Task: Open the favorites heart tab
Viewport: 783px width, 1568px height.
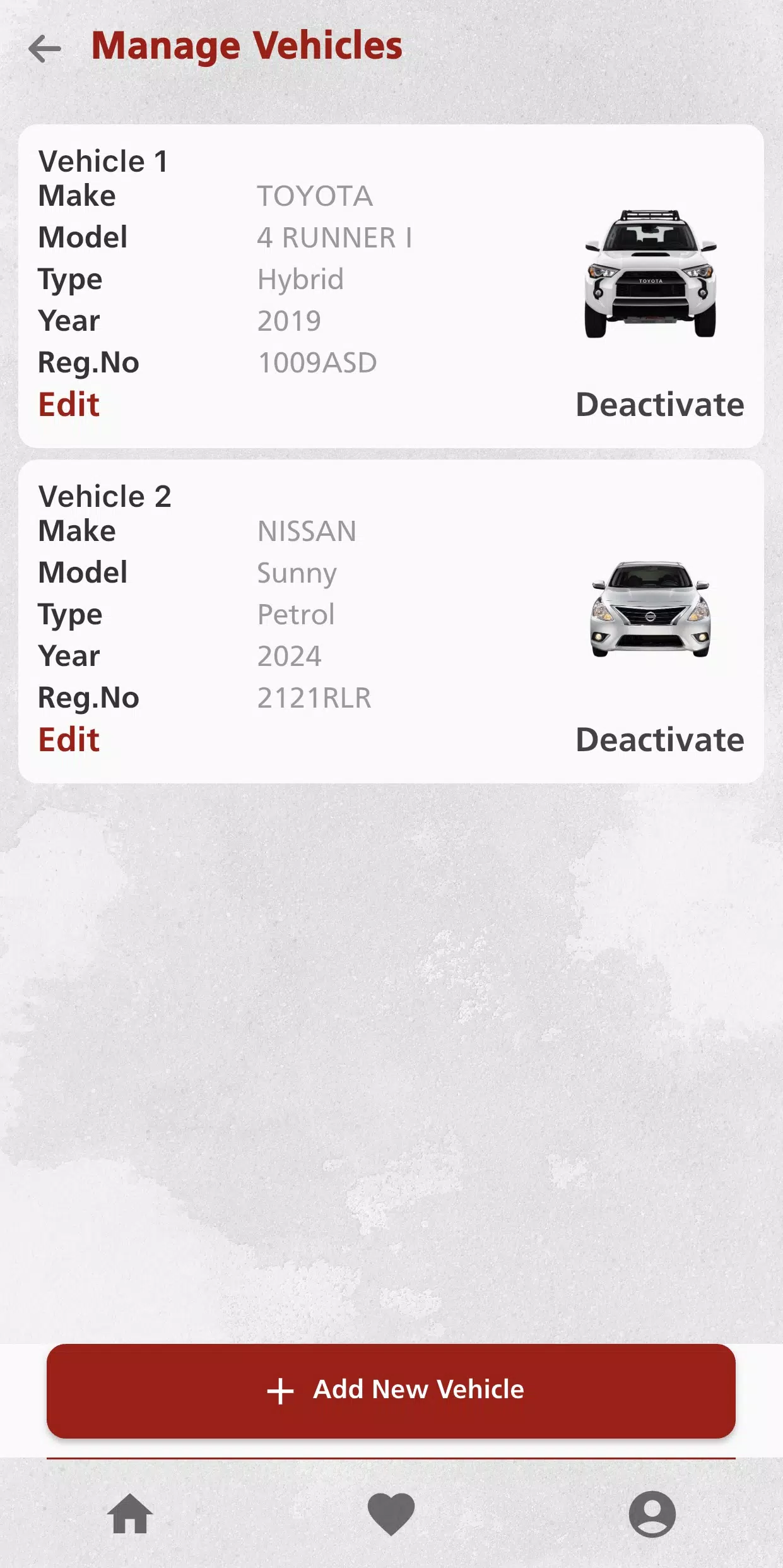Action: (x=391, y=1514)
